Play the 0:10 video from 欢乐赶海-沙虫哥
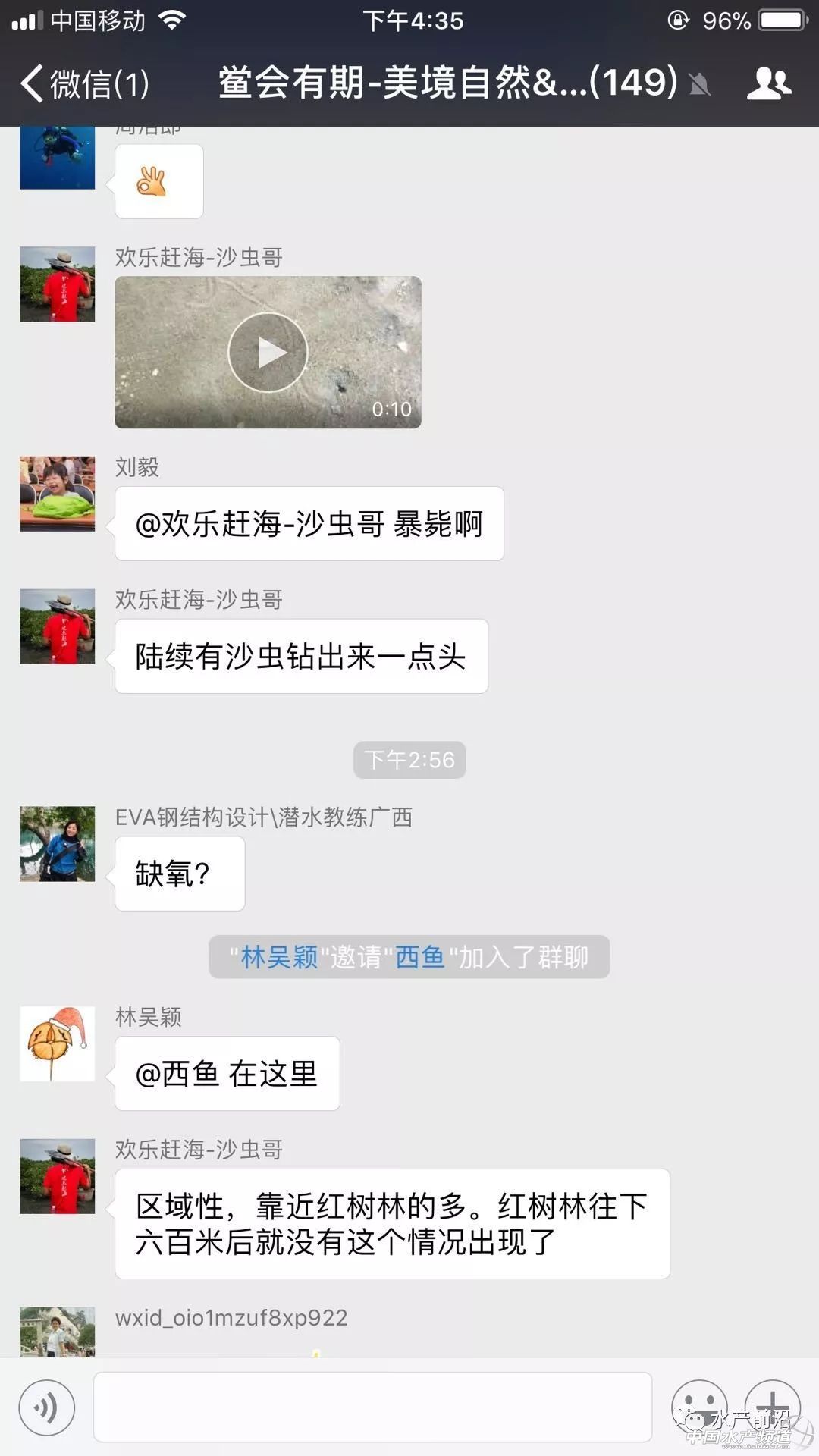The width and height of the screenshot is (819, 1456). [x=268, y=353]
